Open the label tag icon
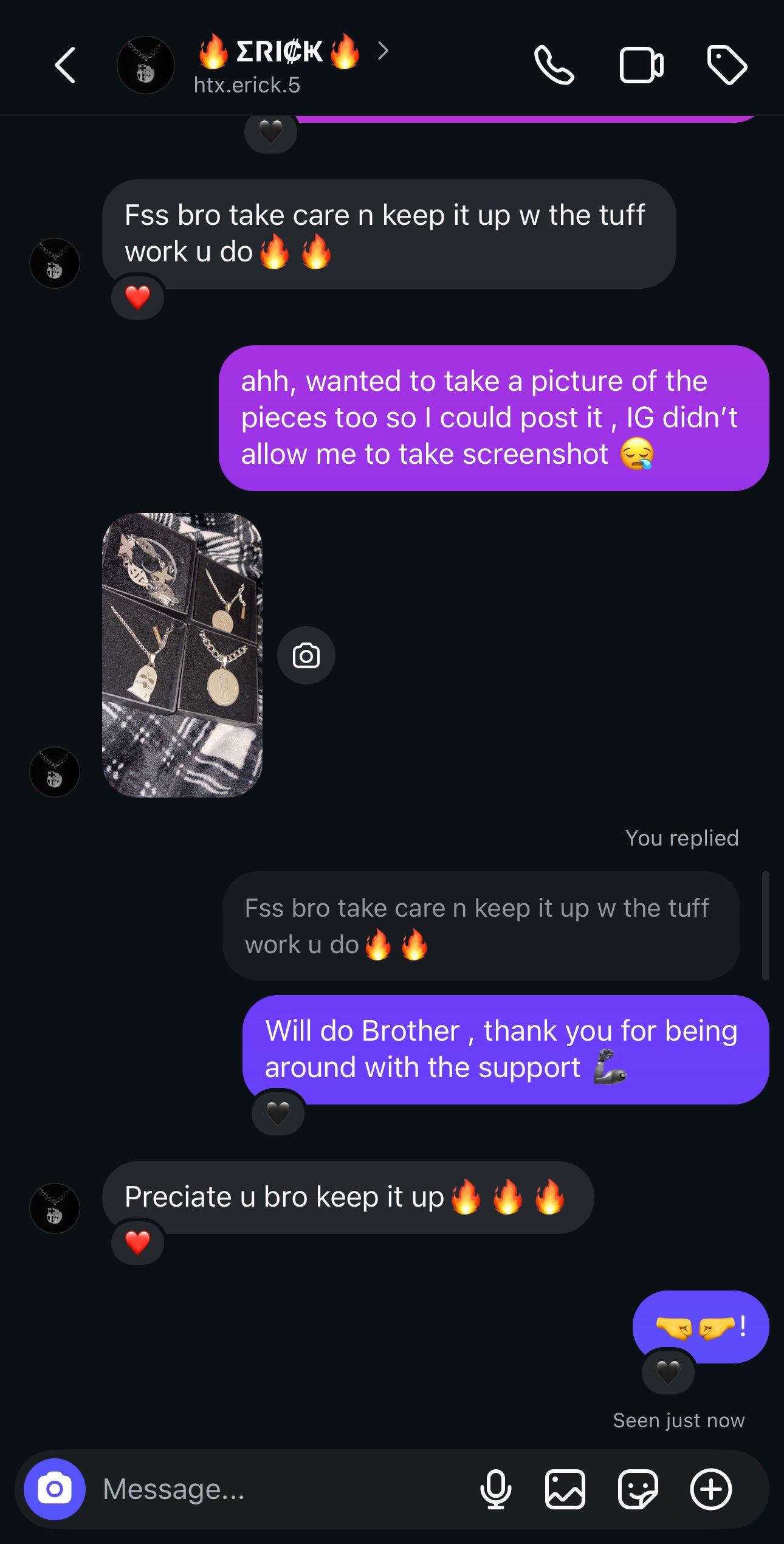 (727, 65)
